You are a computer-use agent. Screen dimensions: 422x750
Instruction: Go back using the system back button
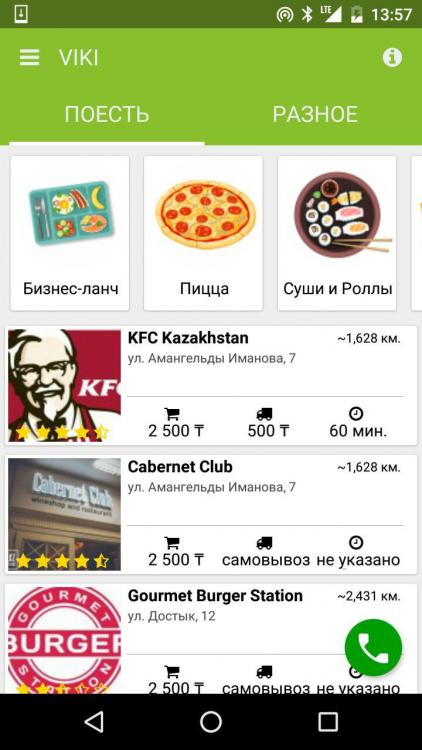tap(94, 721)
